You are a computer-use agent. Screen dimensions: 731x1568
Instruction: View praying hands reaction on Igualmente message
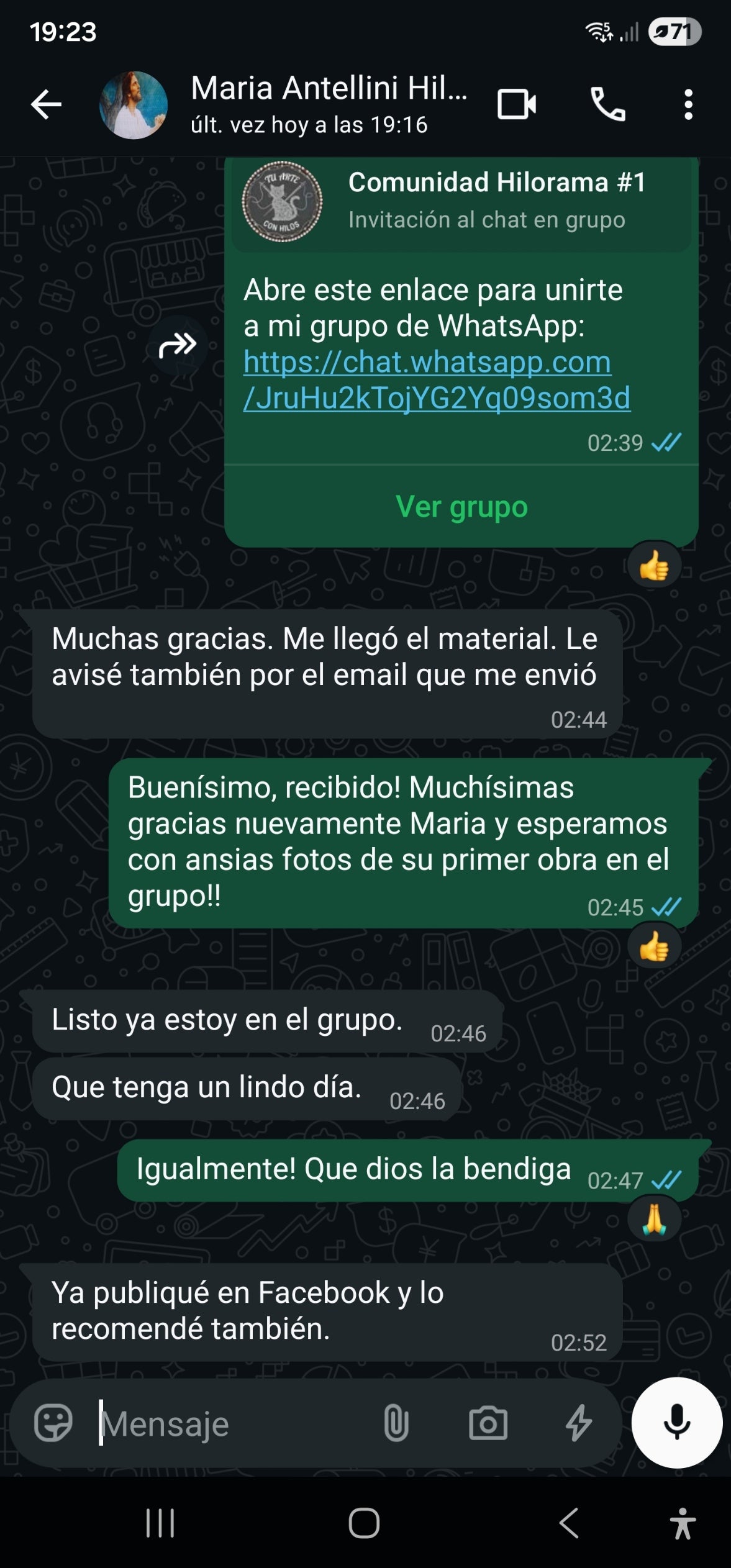coord(655,1220)
